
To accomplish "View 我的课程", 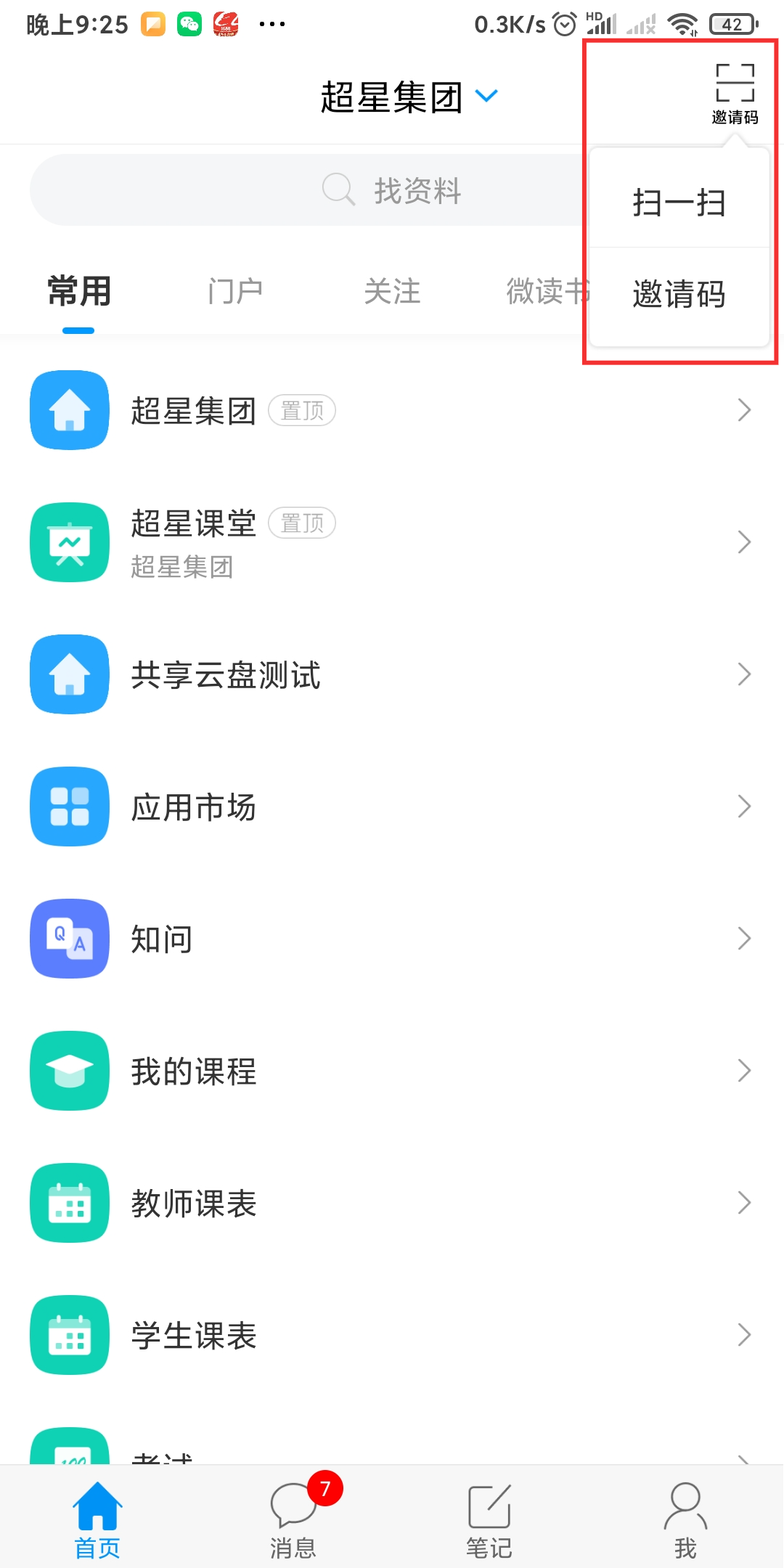I will click(x=392, y=1071).
